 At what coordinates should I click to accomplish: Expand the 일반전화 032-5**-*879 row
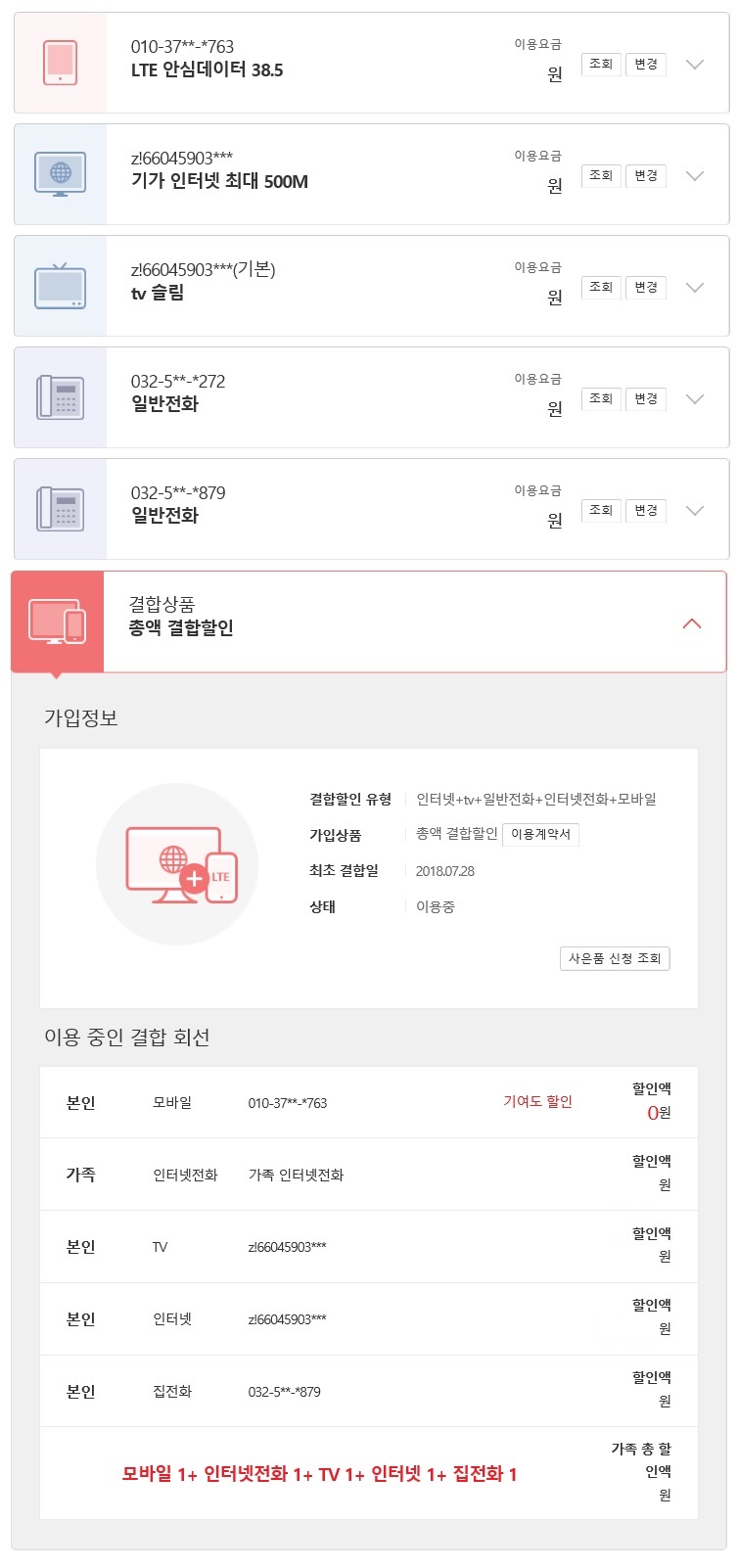click(x=695, y=511)
